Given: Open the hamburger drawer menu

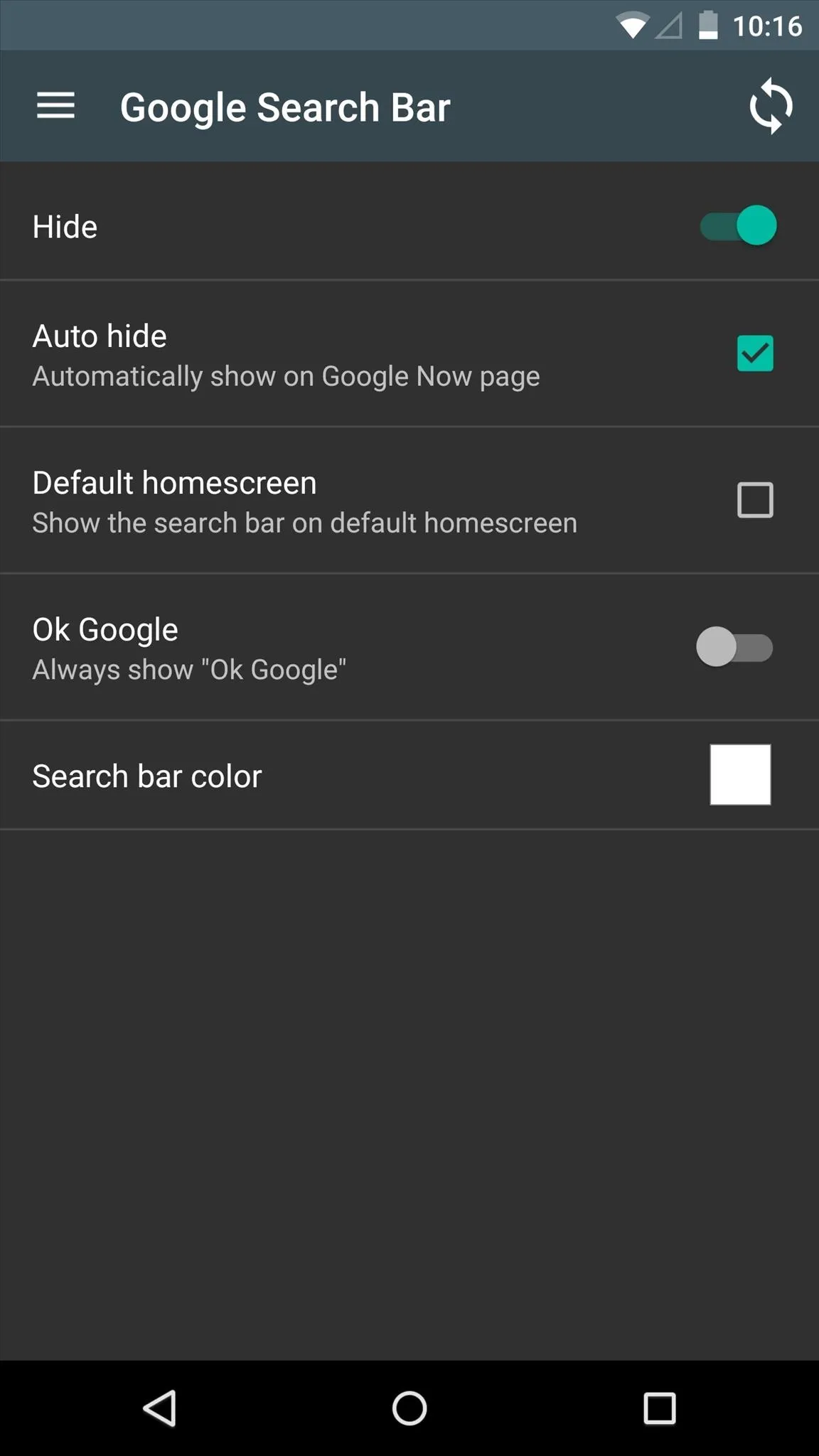Looking at the screenshot, I should click(55, 106).
